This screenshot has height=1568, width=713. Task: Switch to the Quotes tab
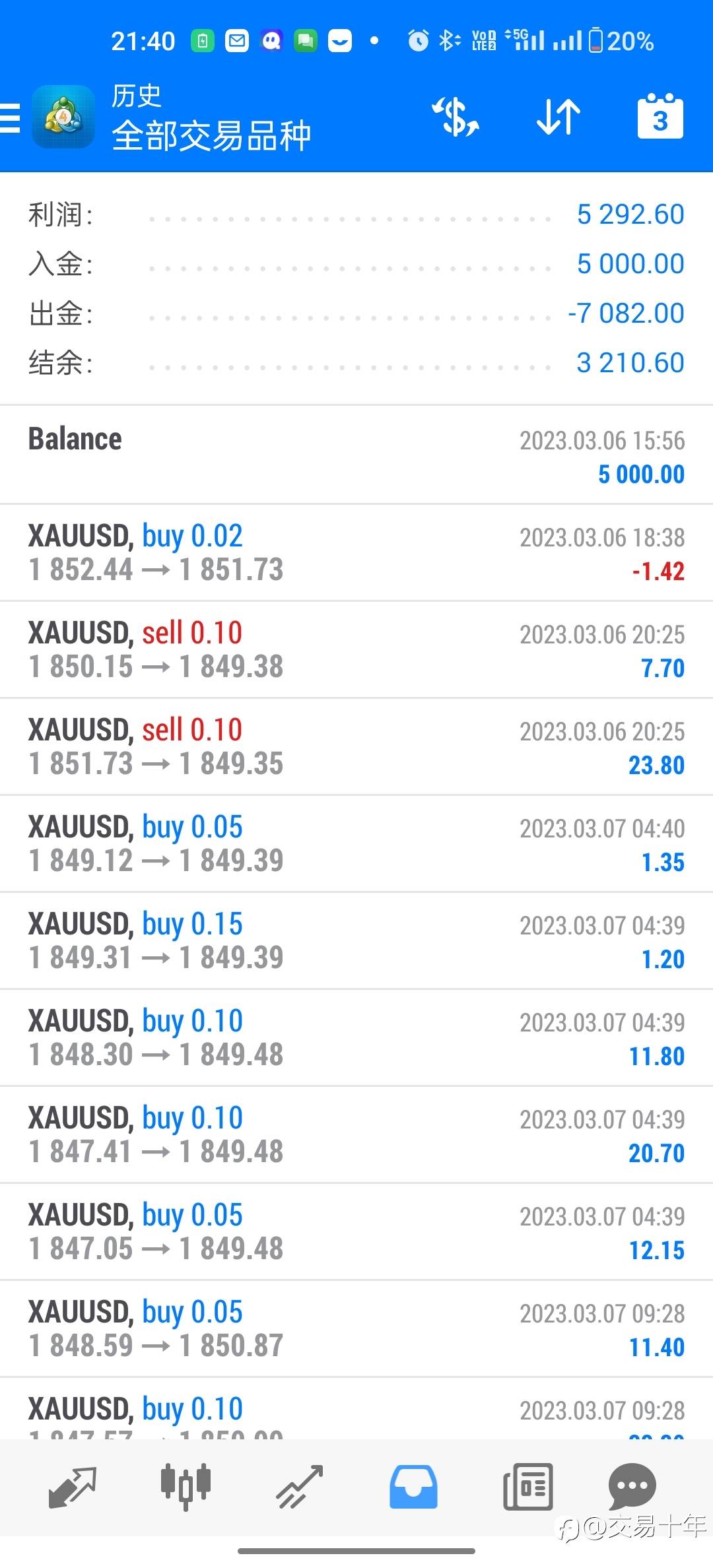click(73, 1487)
